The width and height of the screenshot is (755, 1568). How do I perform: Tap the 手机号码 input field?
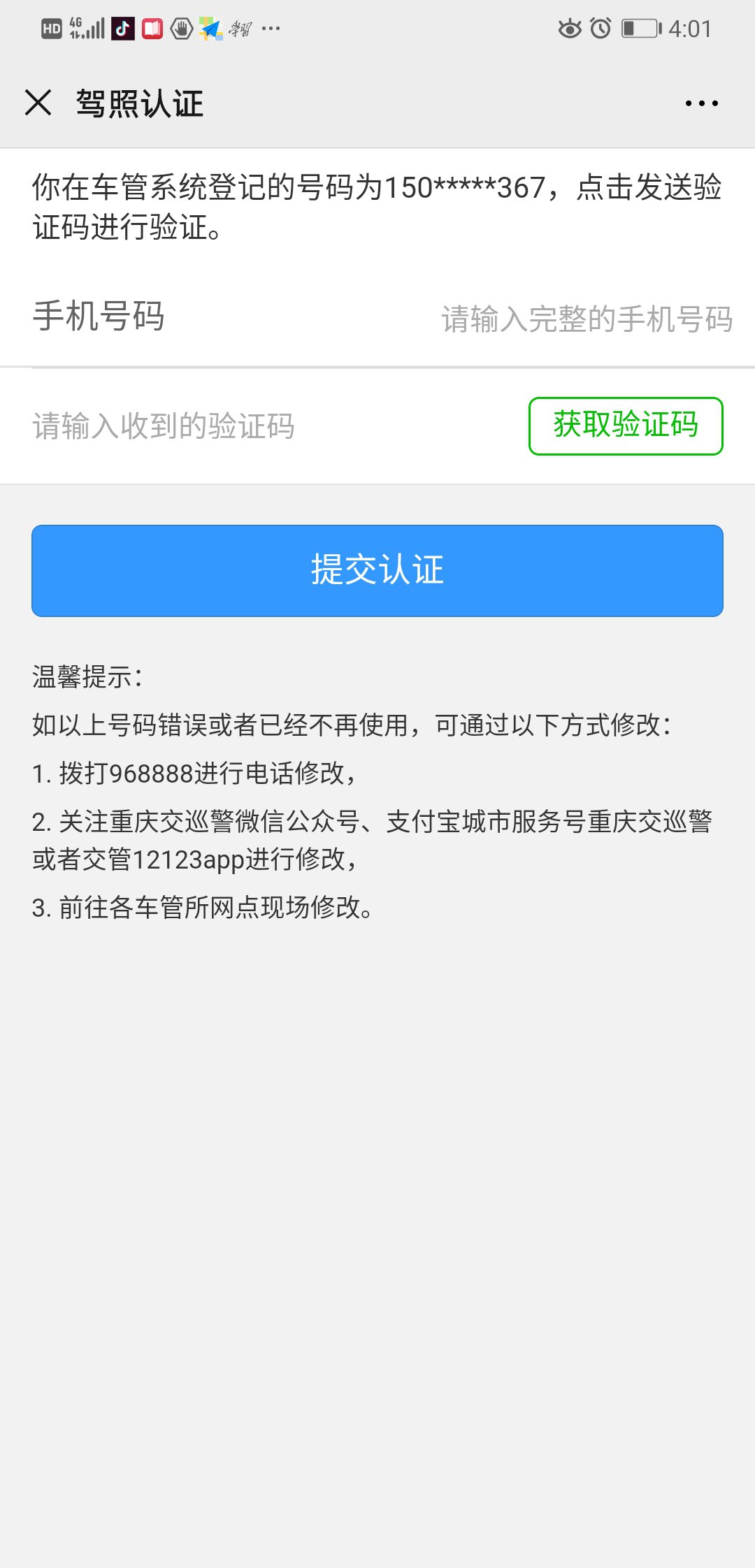click(x=586, y=319)
